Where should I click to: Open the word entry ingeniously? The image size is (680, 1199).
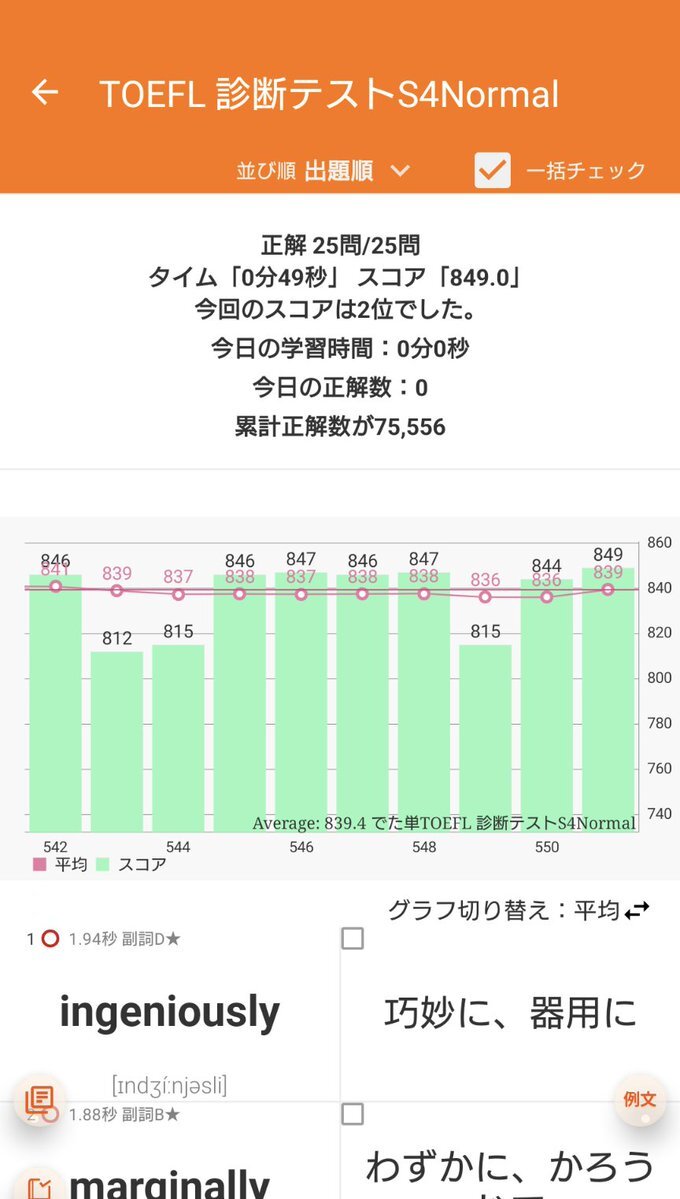[x=170, y=1012]
